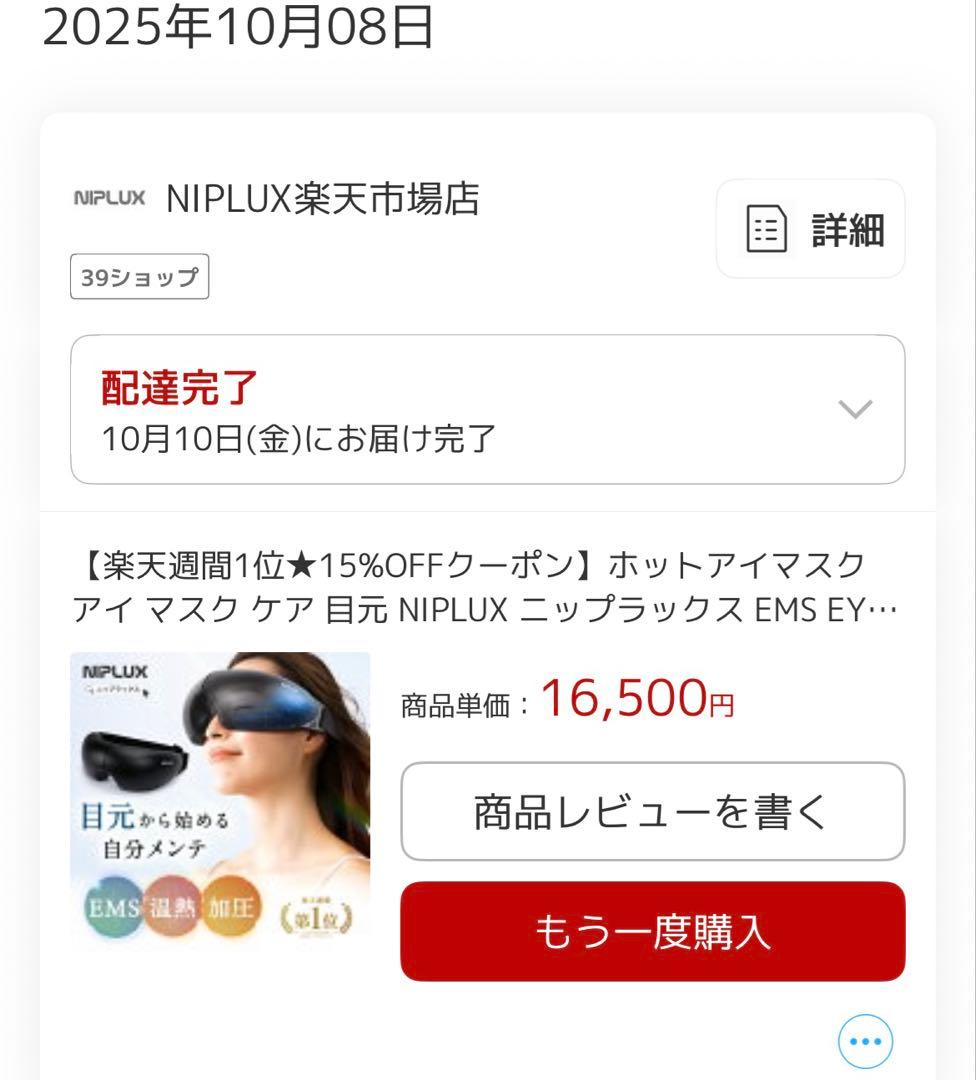976x1080 pixels.
Task: Click the red もう一度購入 button
Action: pos(651,930)
